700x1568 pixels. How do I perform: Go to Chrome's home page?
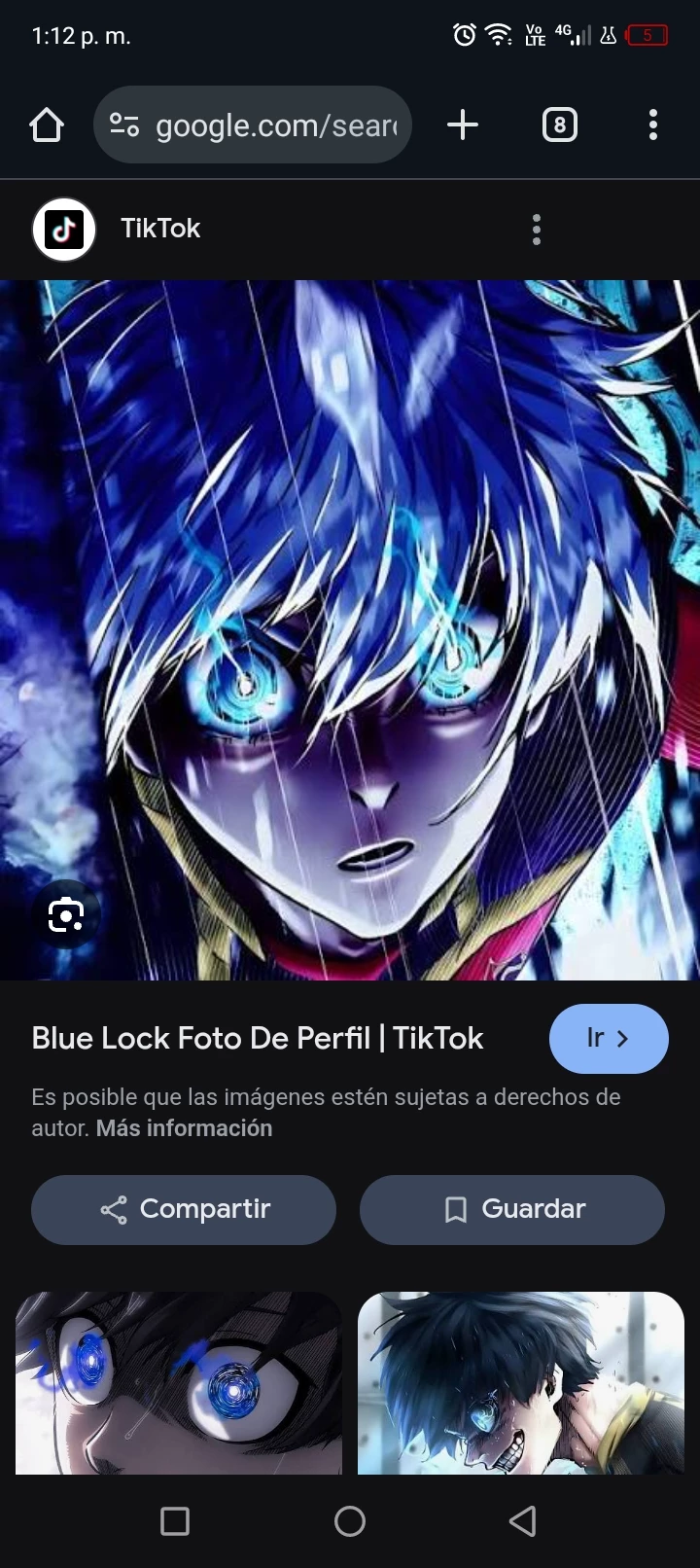[47, 125]
